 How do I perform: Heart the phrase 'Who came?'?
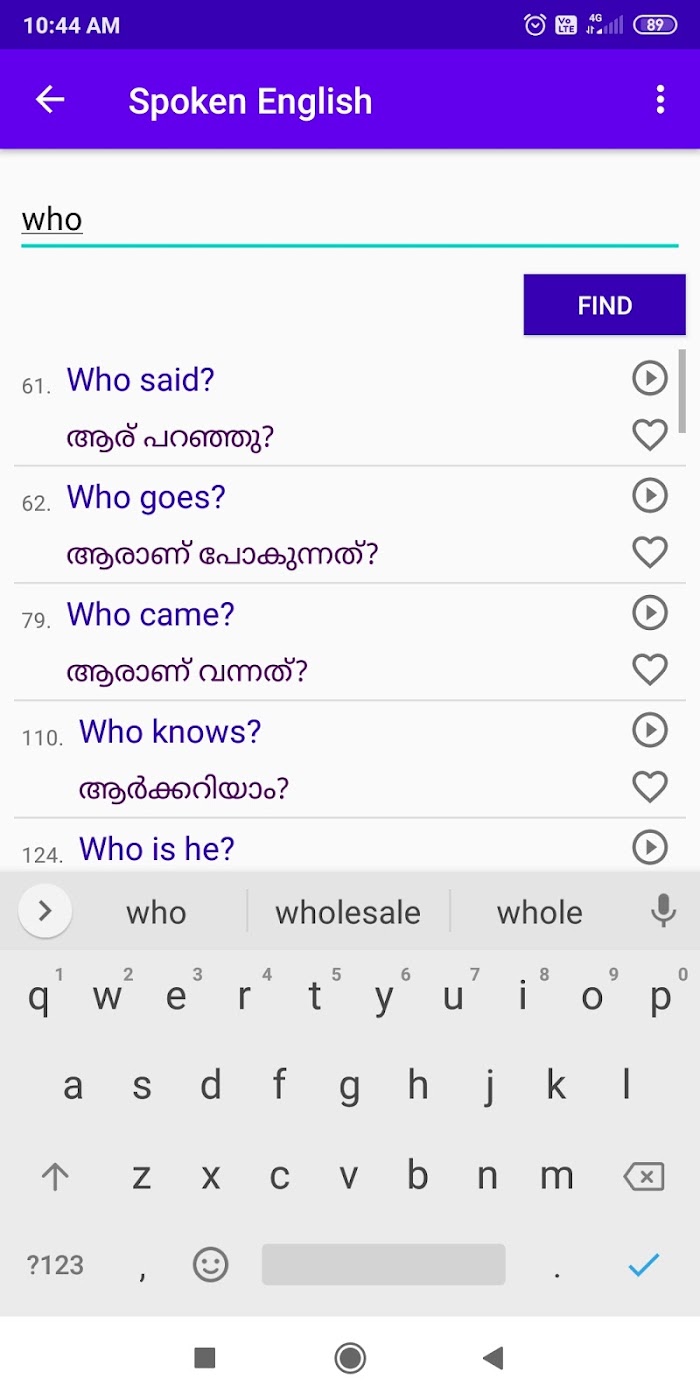(x=650, y=669)
